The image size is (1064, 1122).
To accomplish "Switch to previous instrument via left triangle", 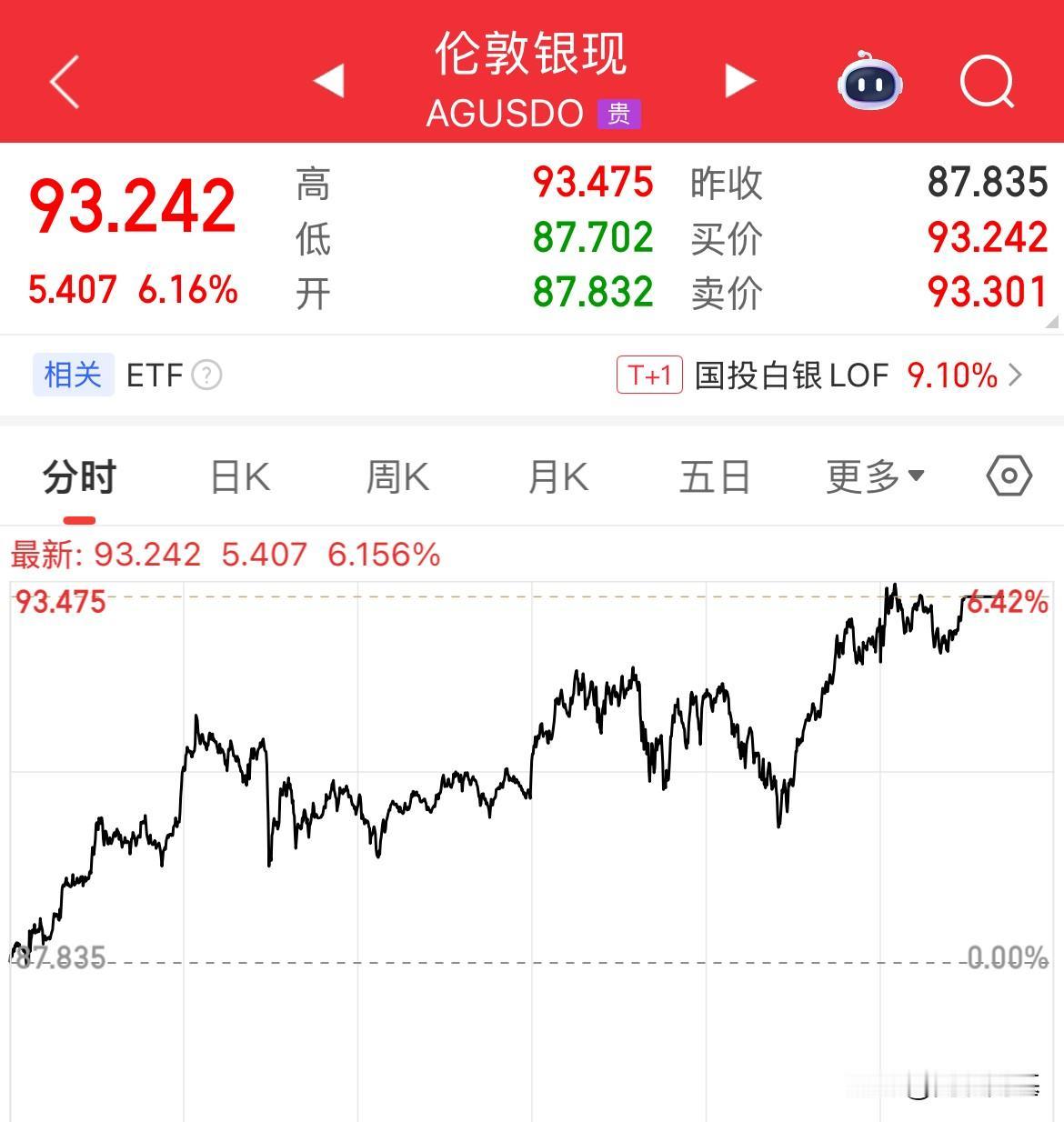I will [328, 80].
